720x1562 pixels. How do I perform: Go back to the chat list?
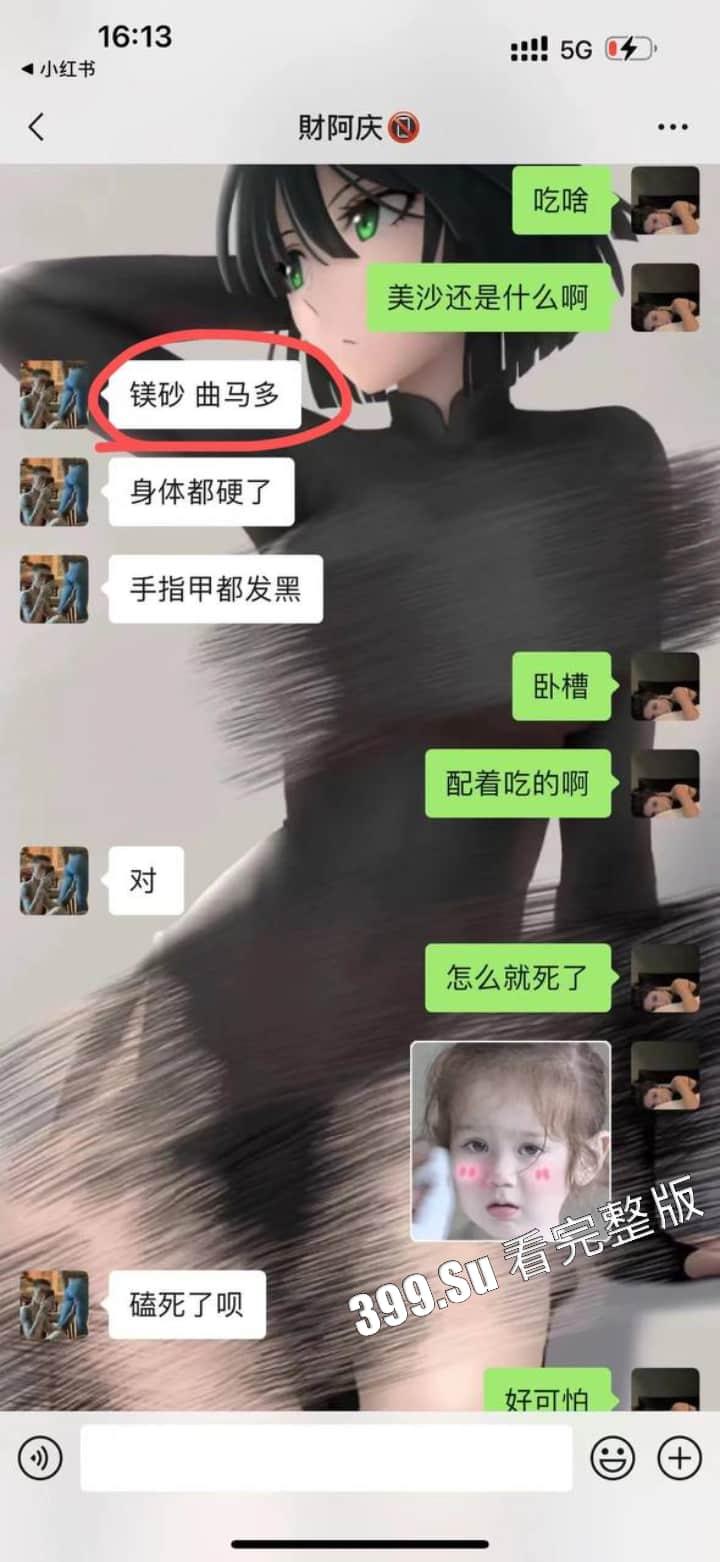(x=37, y=127)
